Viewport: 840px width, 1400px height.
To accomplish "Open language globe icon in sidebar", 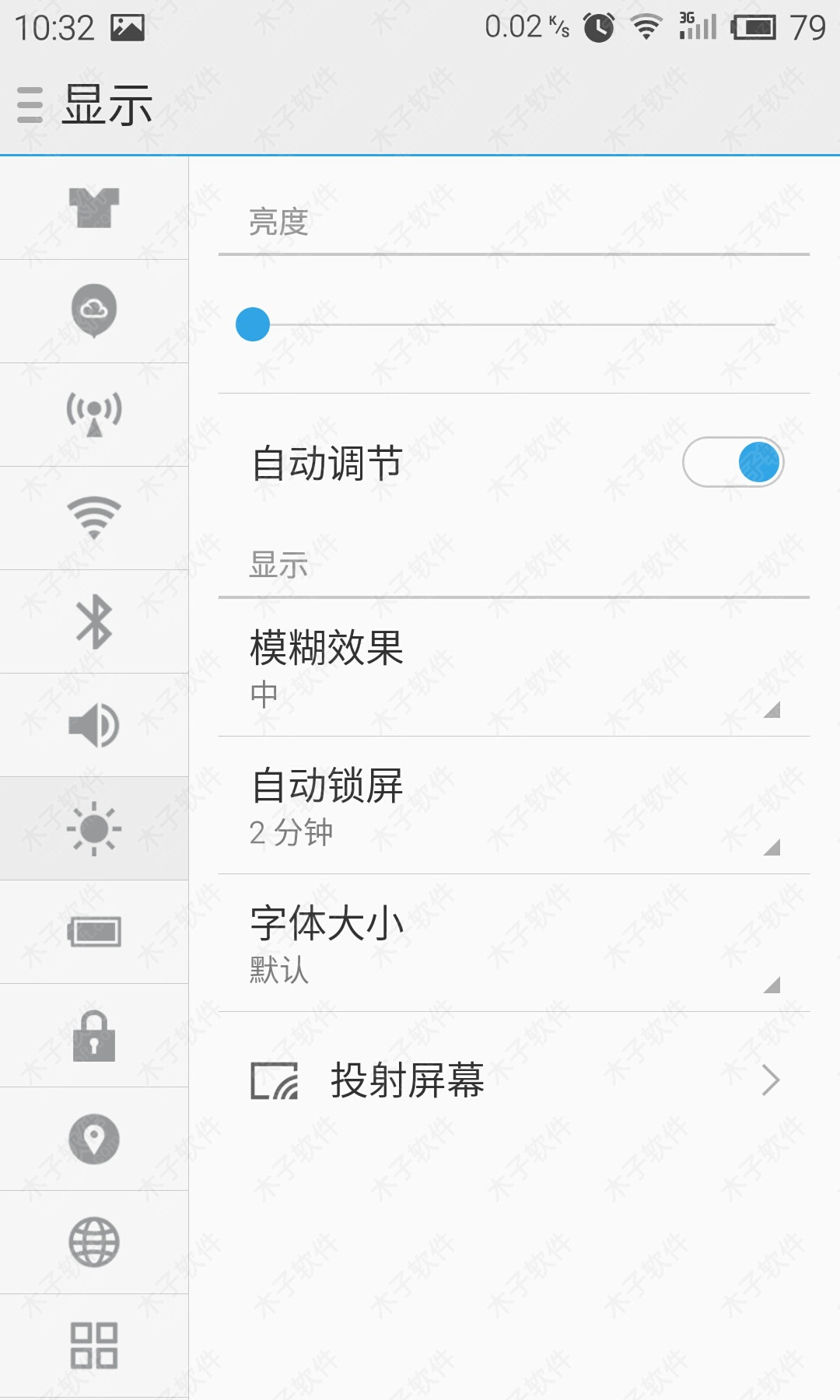I will tap(94, 1242).
